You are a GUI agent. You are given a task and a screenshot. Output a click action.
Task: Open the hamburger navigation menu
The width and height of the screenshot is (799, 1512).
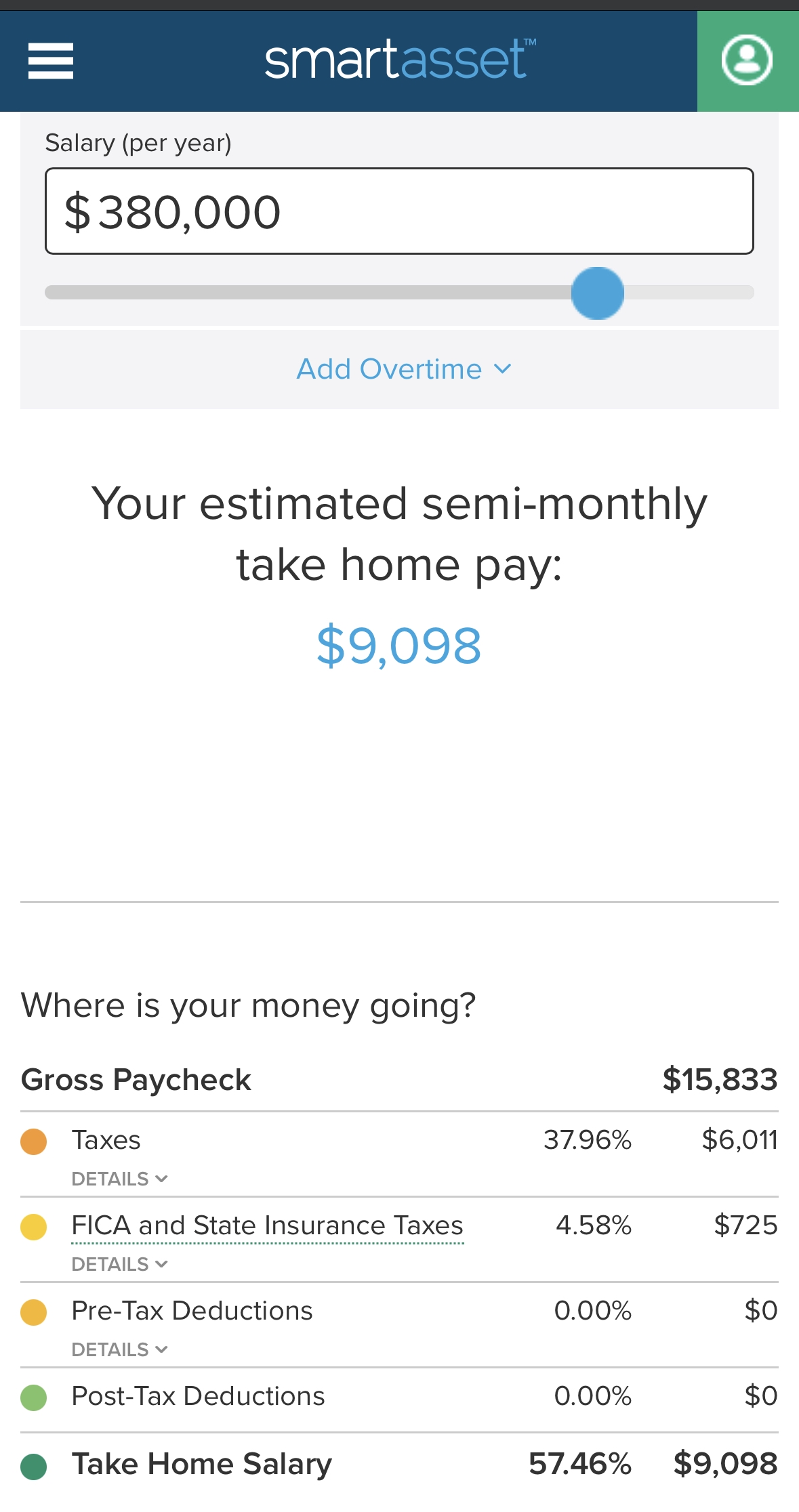click(x=51, y=61)
